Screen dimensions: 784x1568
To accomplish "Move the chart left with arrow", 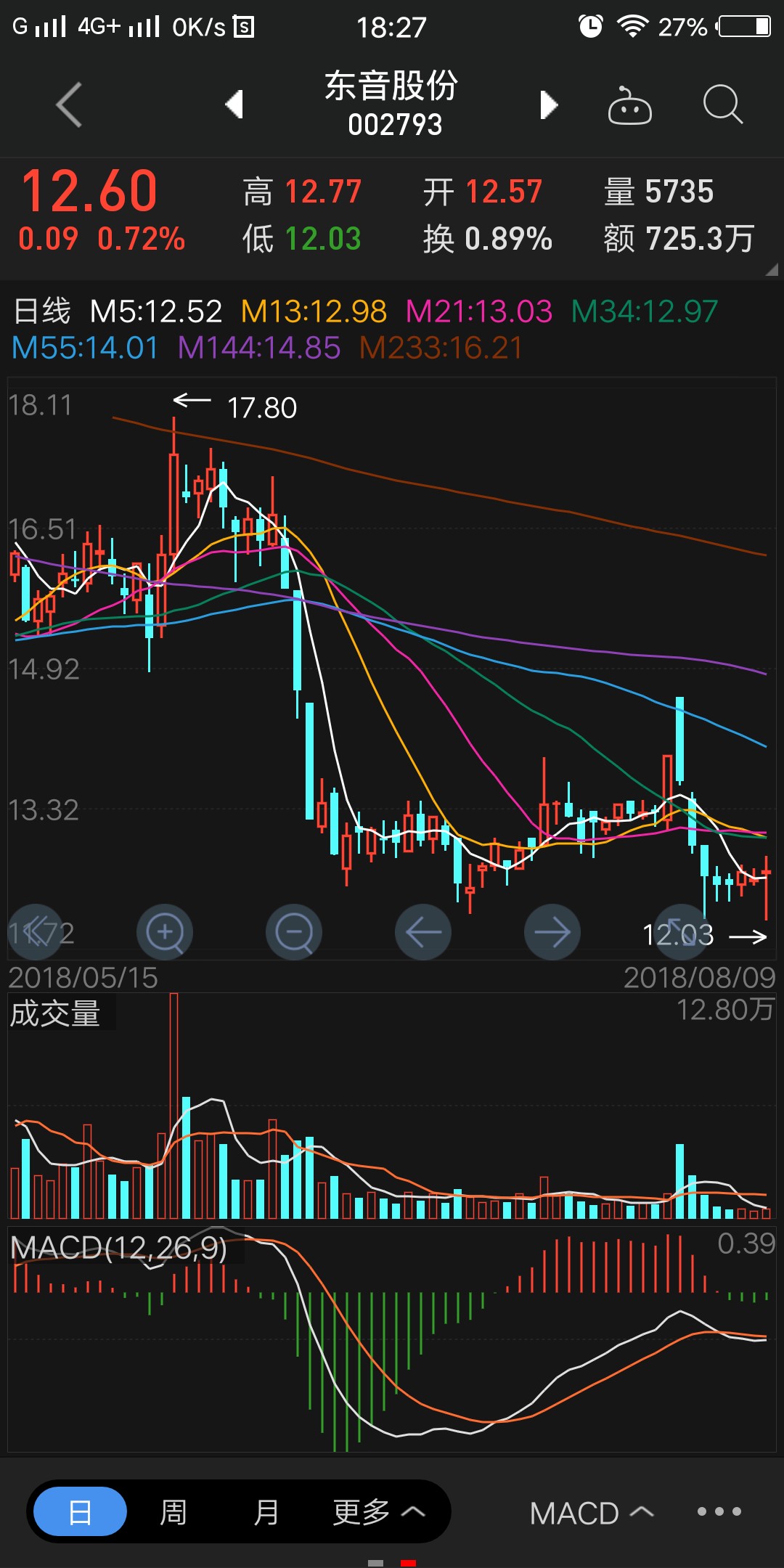I will 423,932.
